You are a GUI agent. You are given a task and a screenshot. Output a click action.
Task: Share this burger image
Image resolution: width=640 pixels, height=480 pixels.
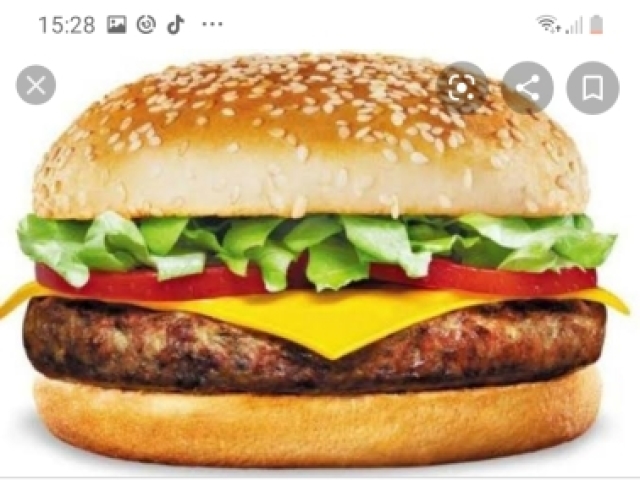pyautogui.click(x=527, y=88)
